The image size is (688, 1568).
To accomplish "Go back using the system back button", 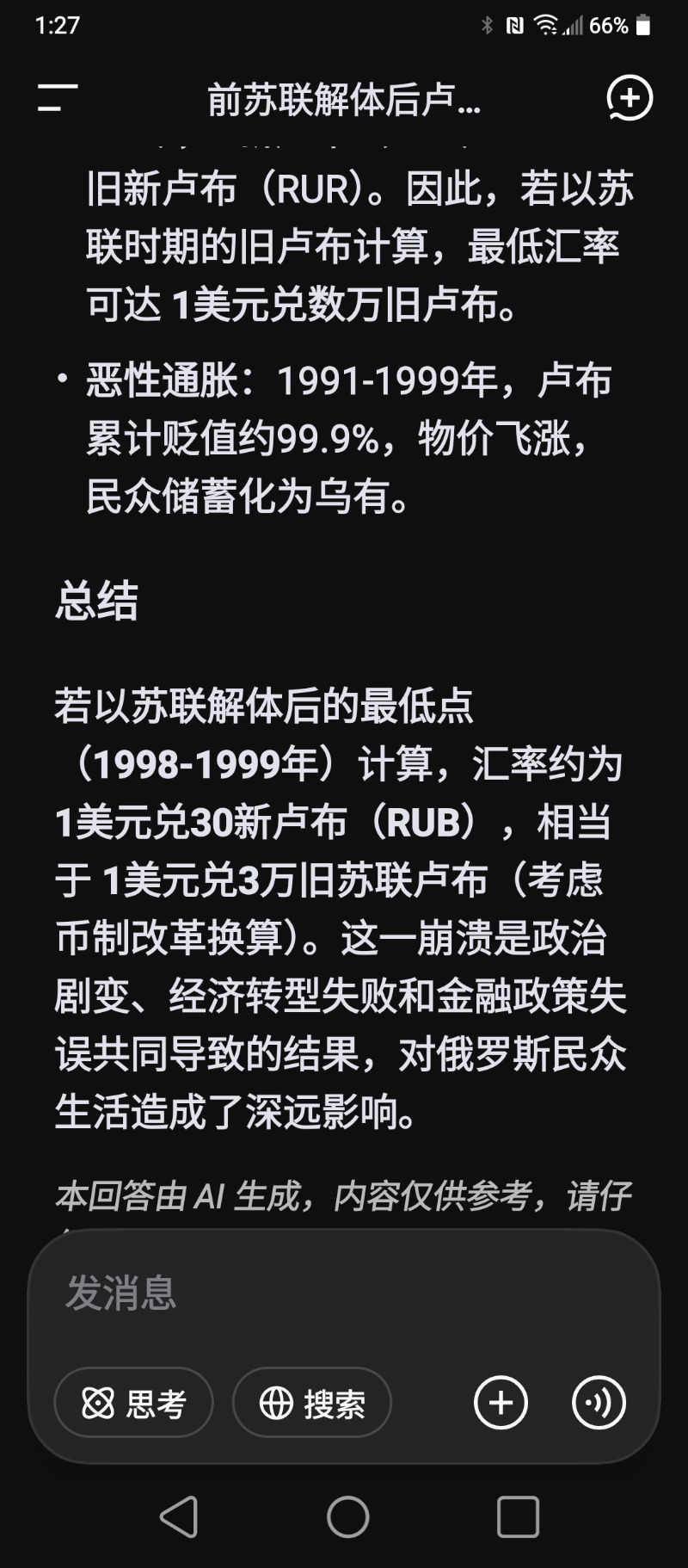I will pos(179,1516).
